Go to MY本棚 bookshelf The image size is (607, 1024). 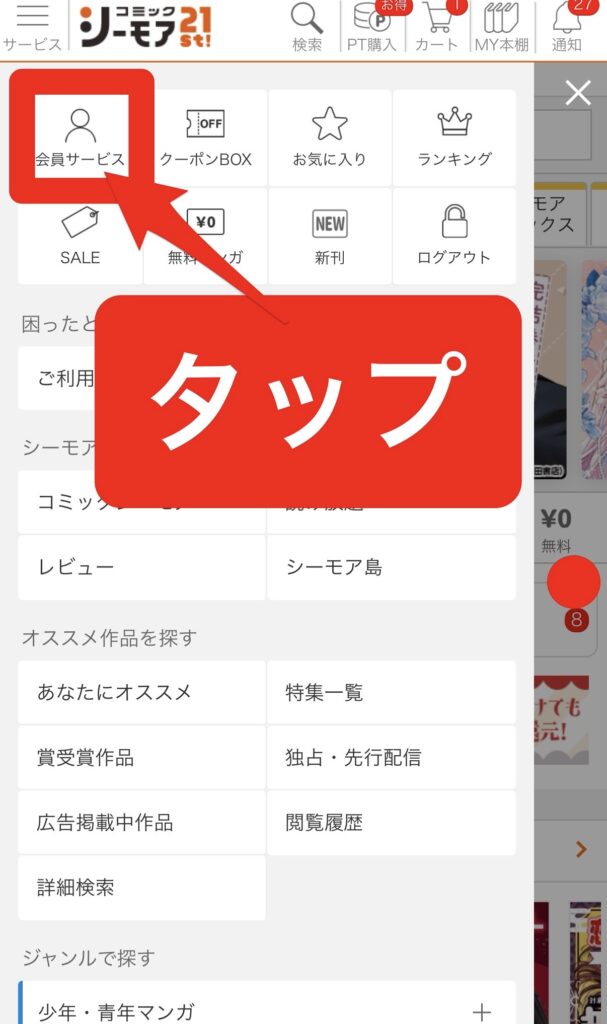[x=501, y=28]
